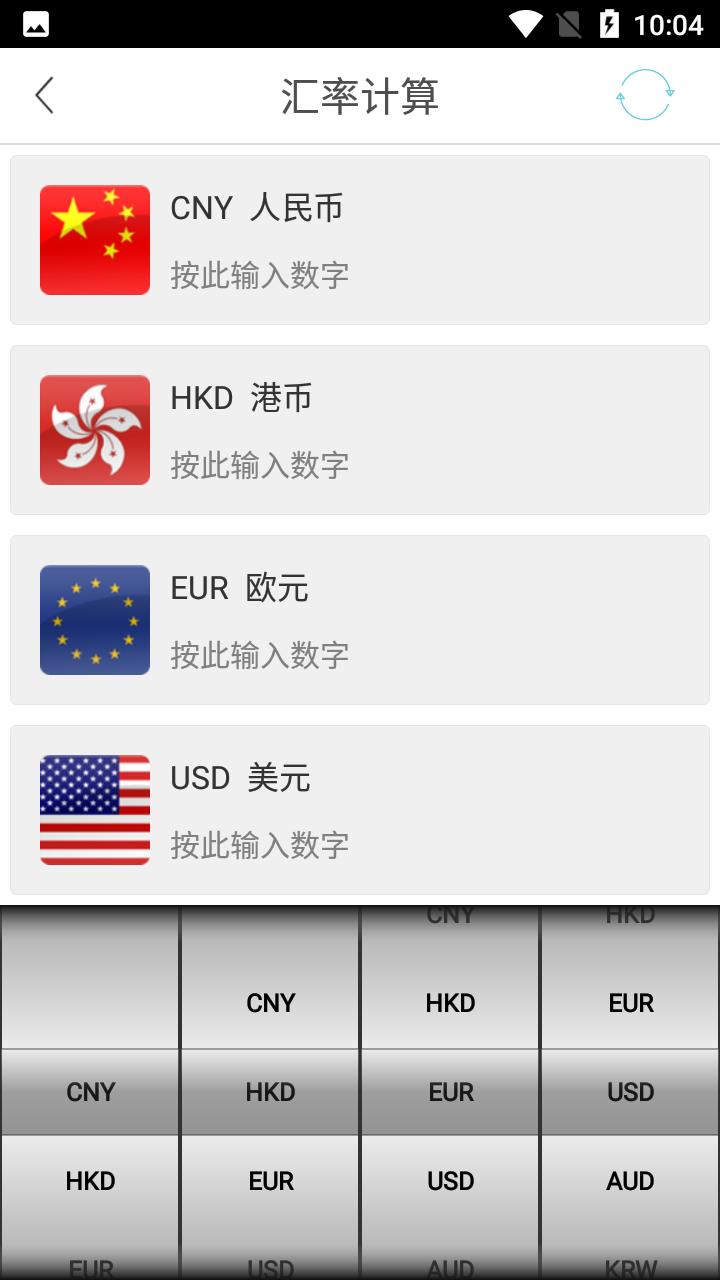Go back using the top-left arrow
The height and width of the screenshot is (1280, 720).
coord(44,96)
